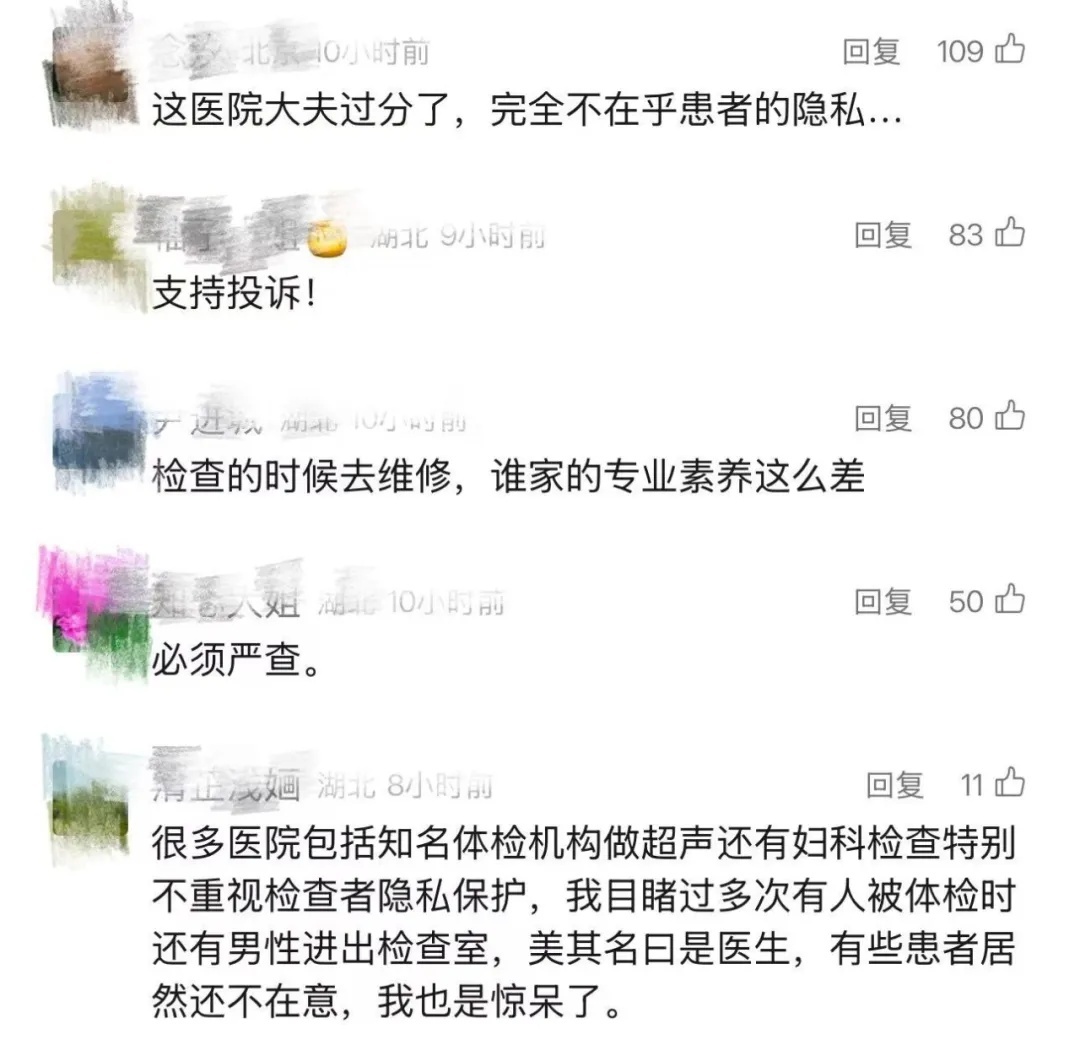
Task: Reply to the long comment about 体检机构
Action: coord(895,785)
